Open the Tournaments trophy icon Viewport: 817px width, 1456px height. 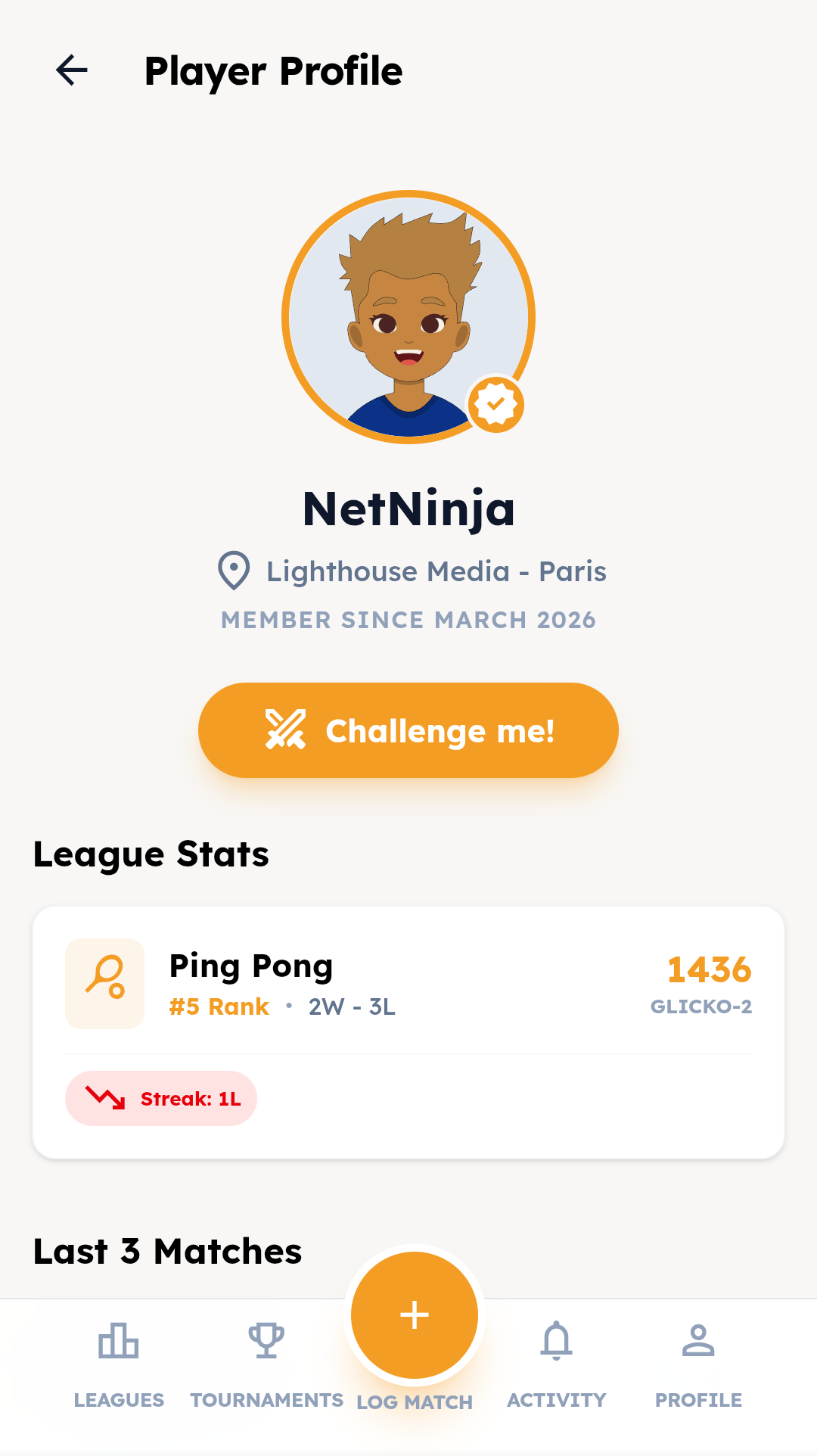point(266,1340)
